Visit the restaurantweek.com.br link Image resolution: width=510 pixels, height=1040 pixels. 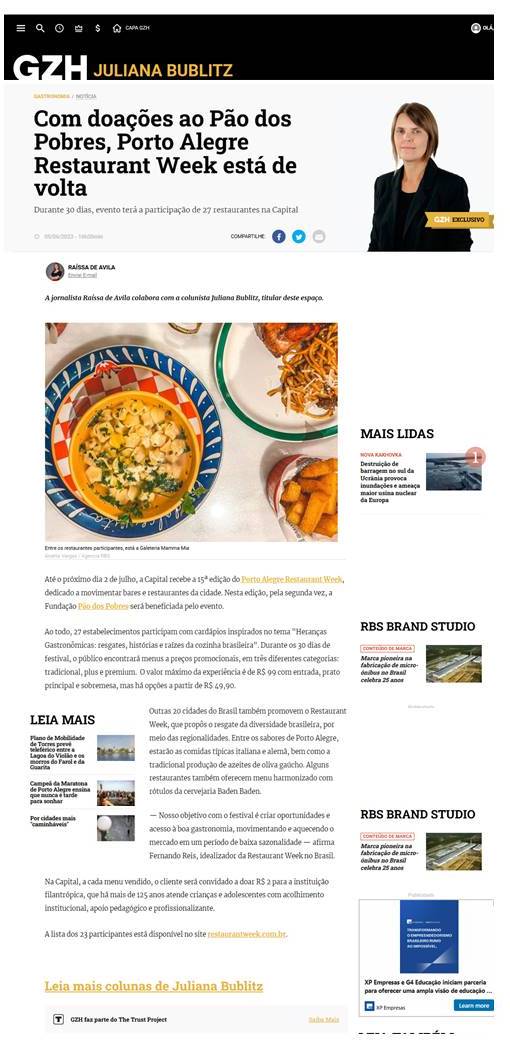coord(247,934)
